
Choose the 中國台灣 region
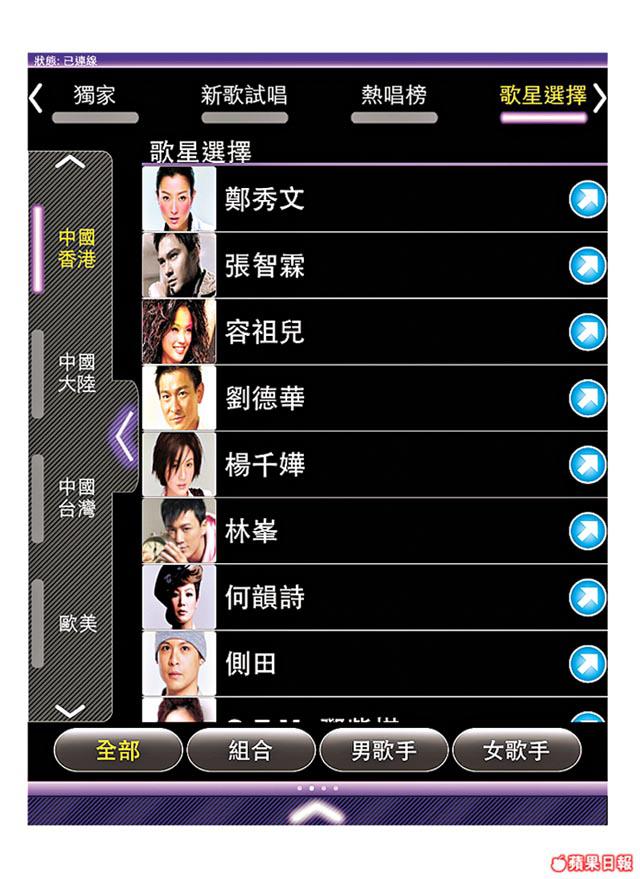pyautogui.click(x=77, y=497)
